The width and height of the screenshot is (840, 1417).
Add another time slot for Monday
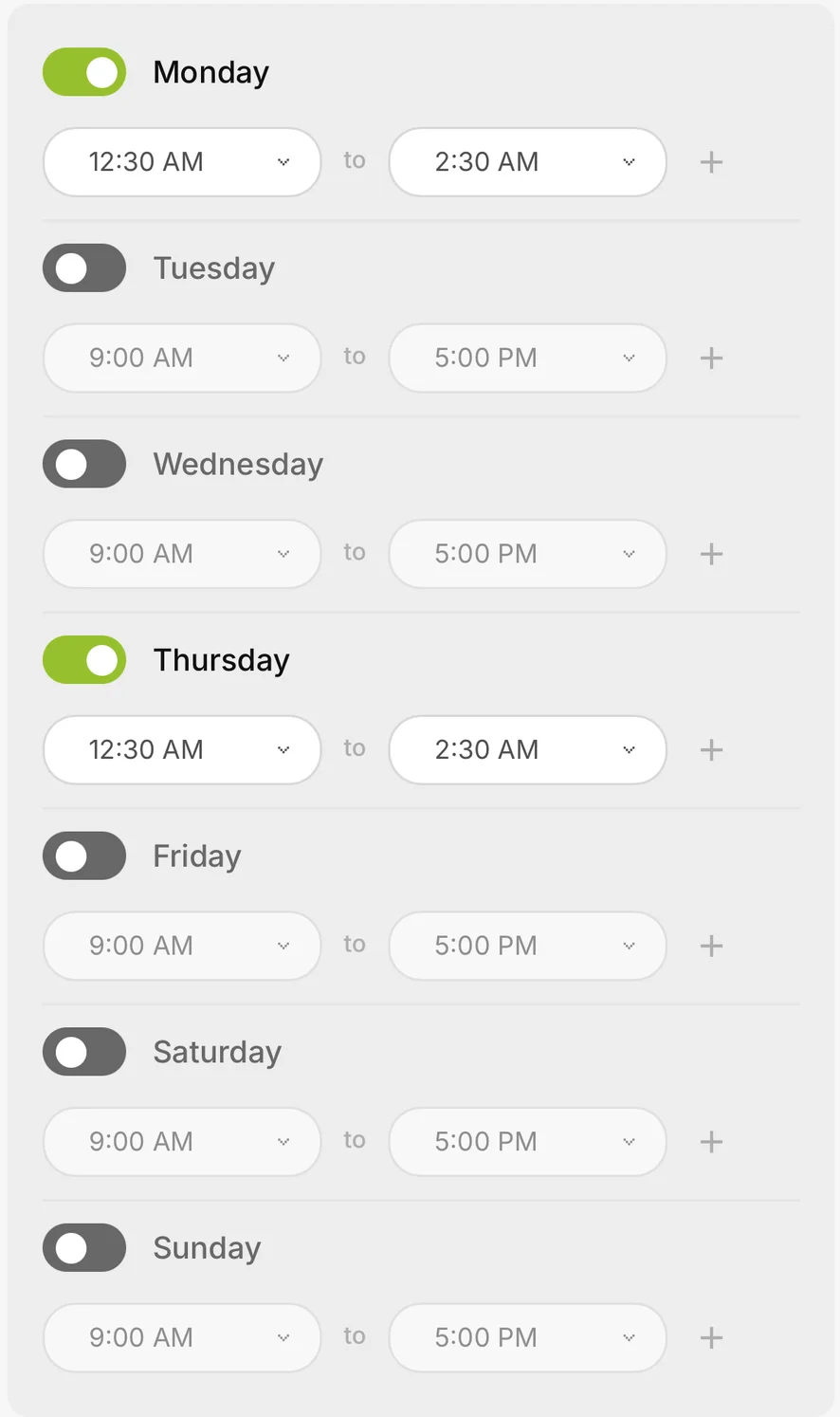click(711, 162)
